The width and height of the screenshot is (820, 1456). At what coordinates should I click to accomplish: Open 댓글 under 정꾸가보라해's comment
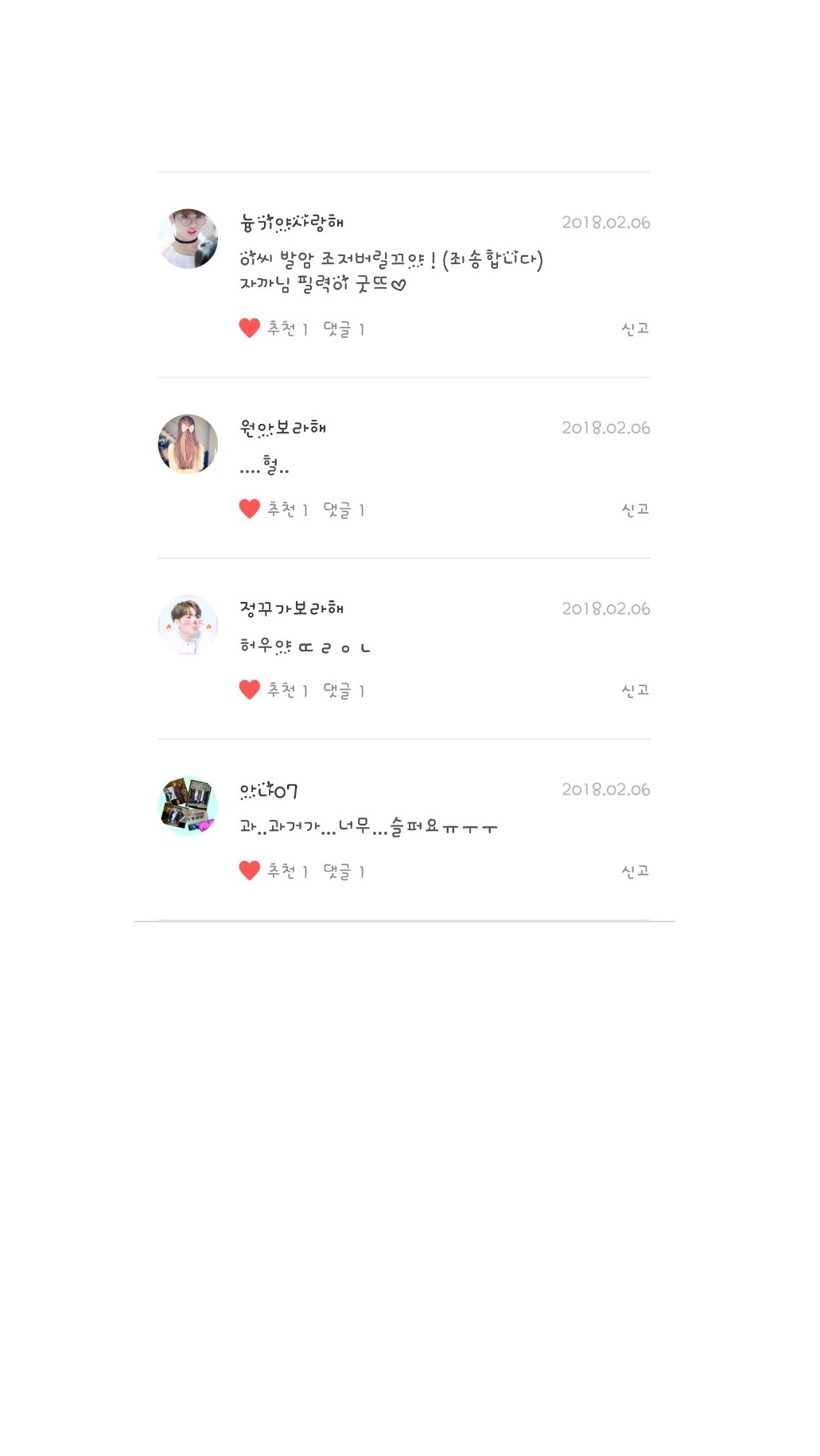(x=344, y=690)
